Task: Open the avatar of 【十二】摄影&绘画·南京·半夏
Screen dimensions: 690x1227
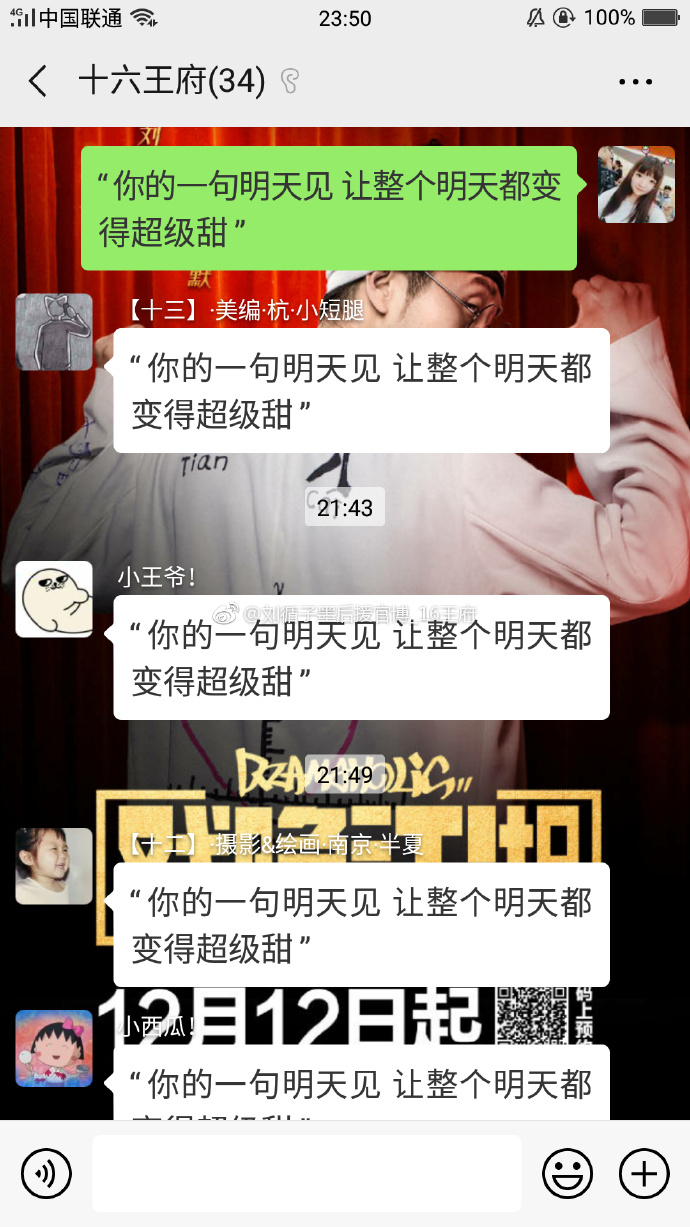Action: pos(54,866)
